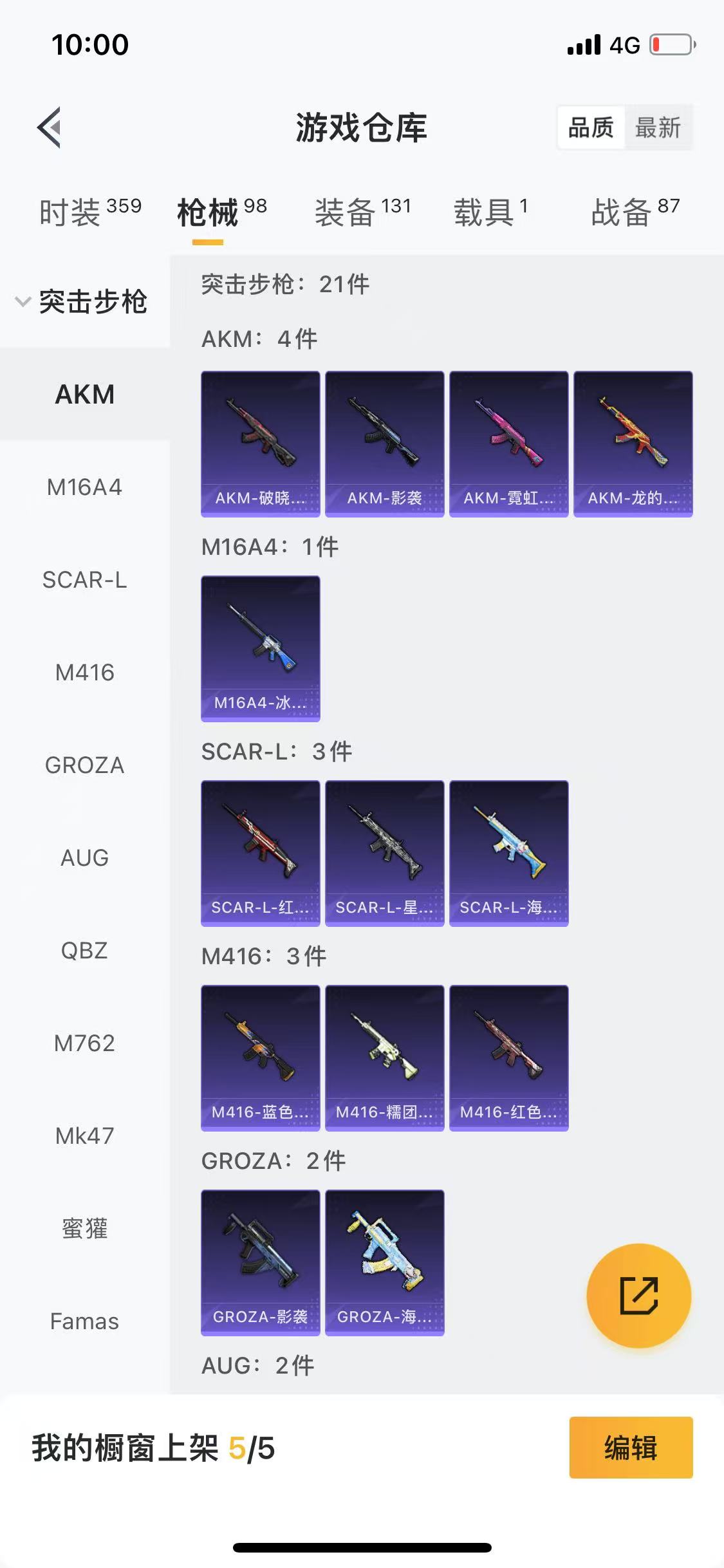
Task: Select the 品质 sort option
Action: (591, 127)
